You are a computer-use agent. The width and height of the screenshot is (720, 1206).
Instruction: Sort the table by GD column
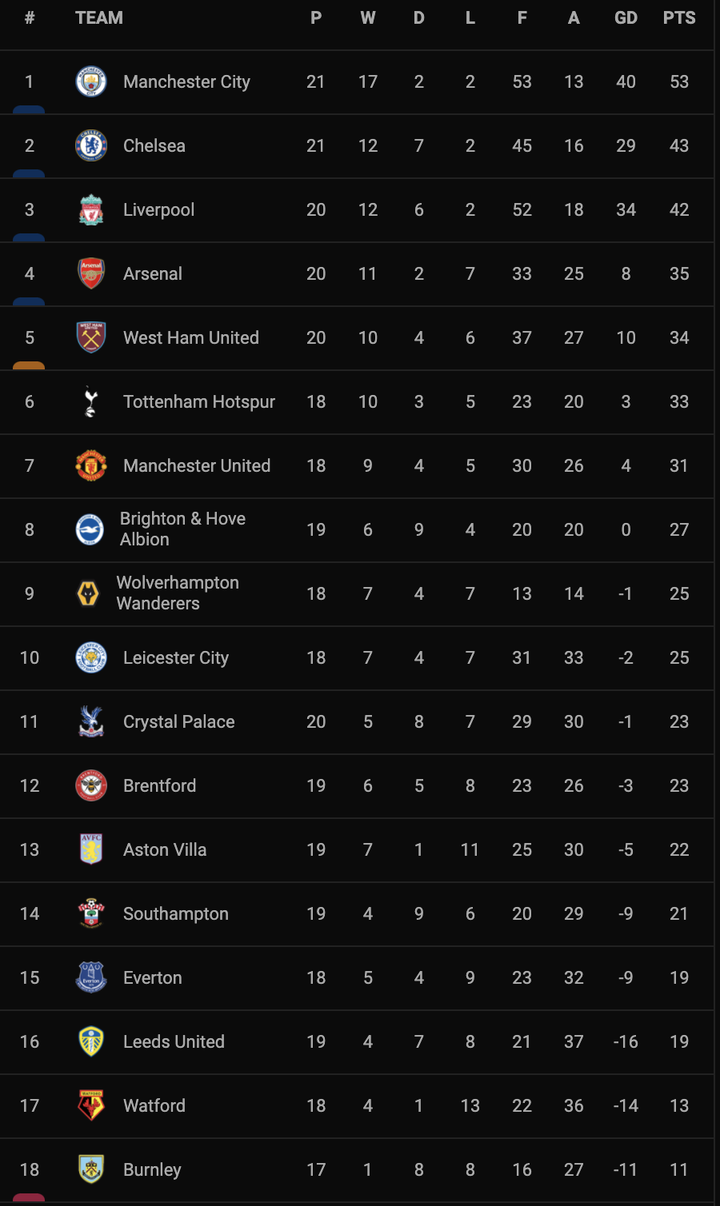(626, 17)
